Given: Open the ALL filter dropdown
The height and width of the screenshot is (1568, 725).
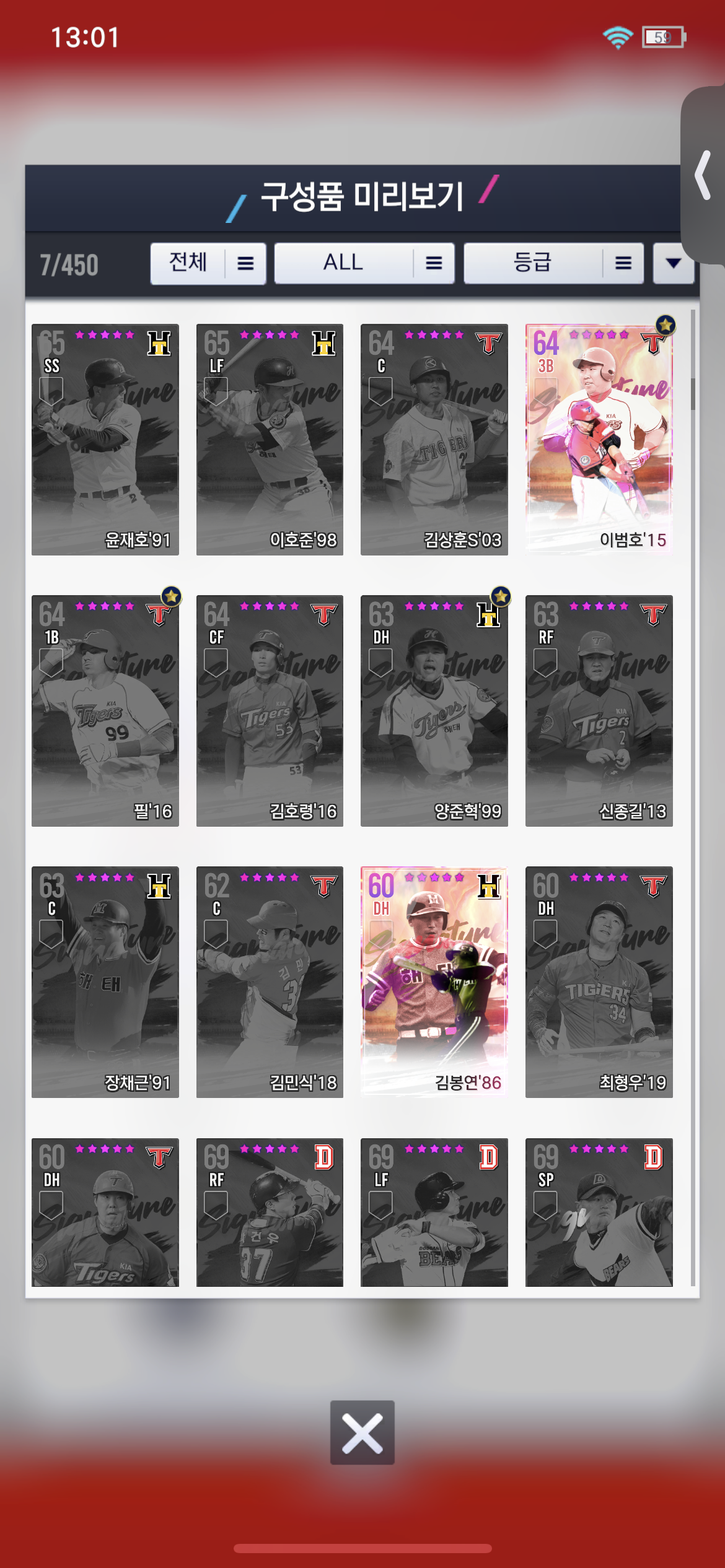Looking at the screenshot, I should coord(364,263).
